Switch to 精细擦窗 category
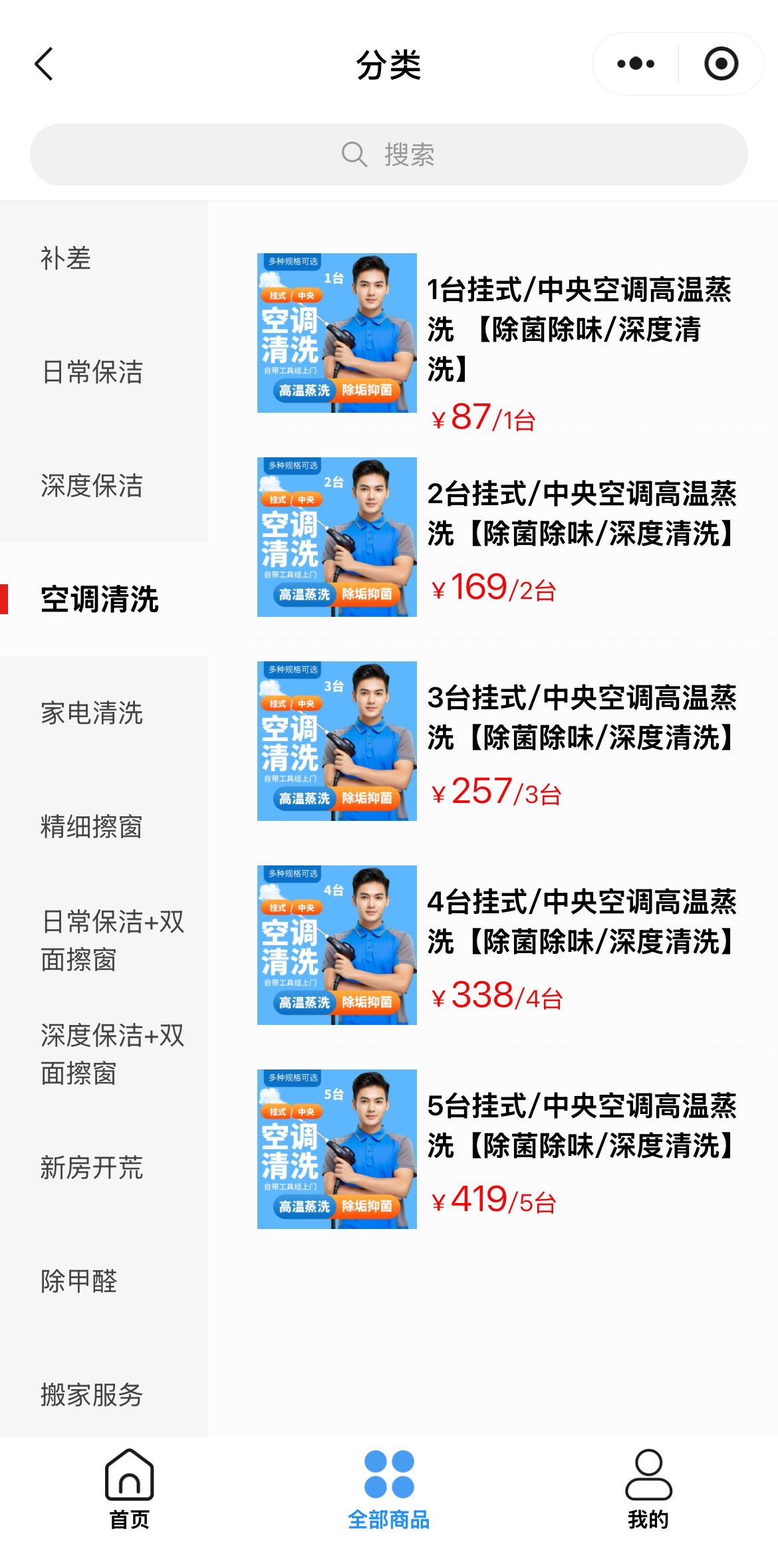 pos(92,827)
